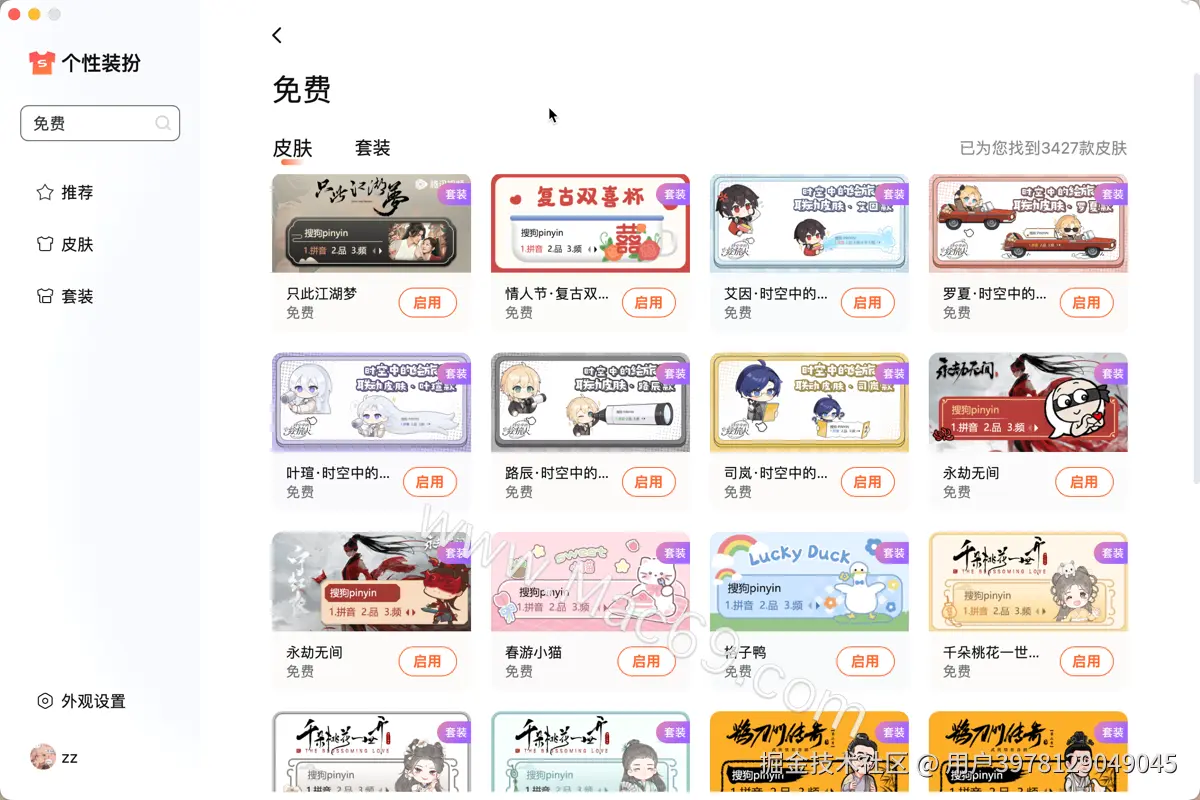Open the zz user profile
The width and height of the screenshot is (1200, 800).
[x=55, y=757]
